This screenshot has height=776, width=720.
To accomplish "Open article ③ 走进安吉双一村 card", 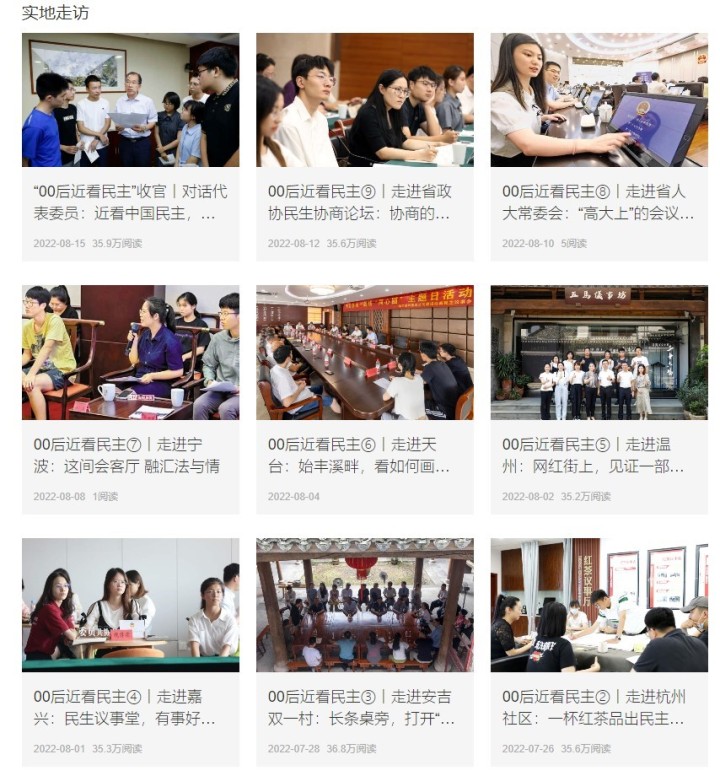I will tap(364, 708).
